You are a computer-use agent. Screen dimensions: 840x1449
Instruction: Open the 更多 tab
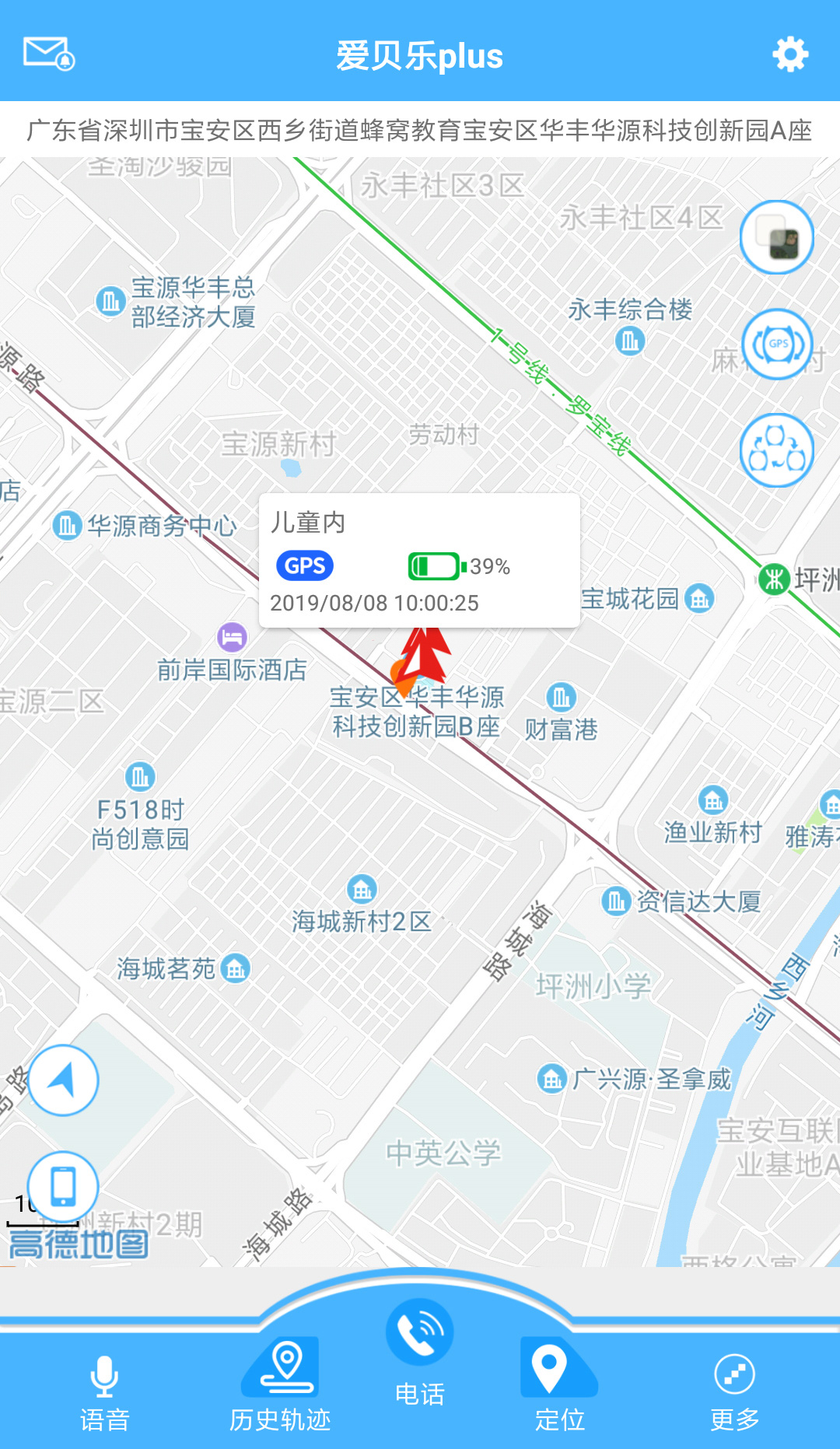734,1392
